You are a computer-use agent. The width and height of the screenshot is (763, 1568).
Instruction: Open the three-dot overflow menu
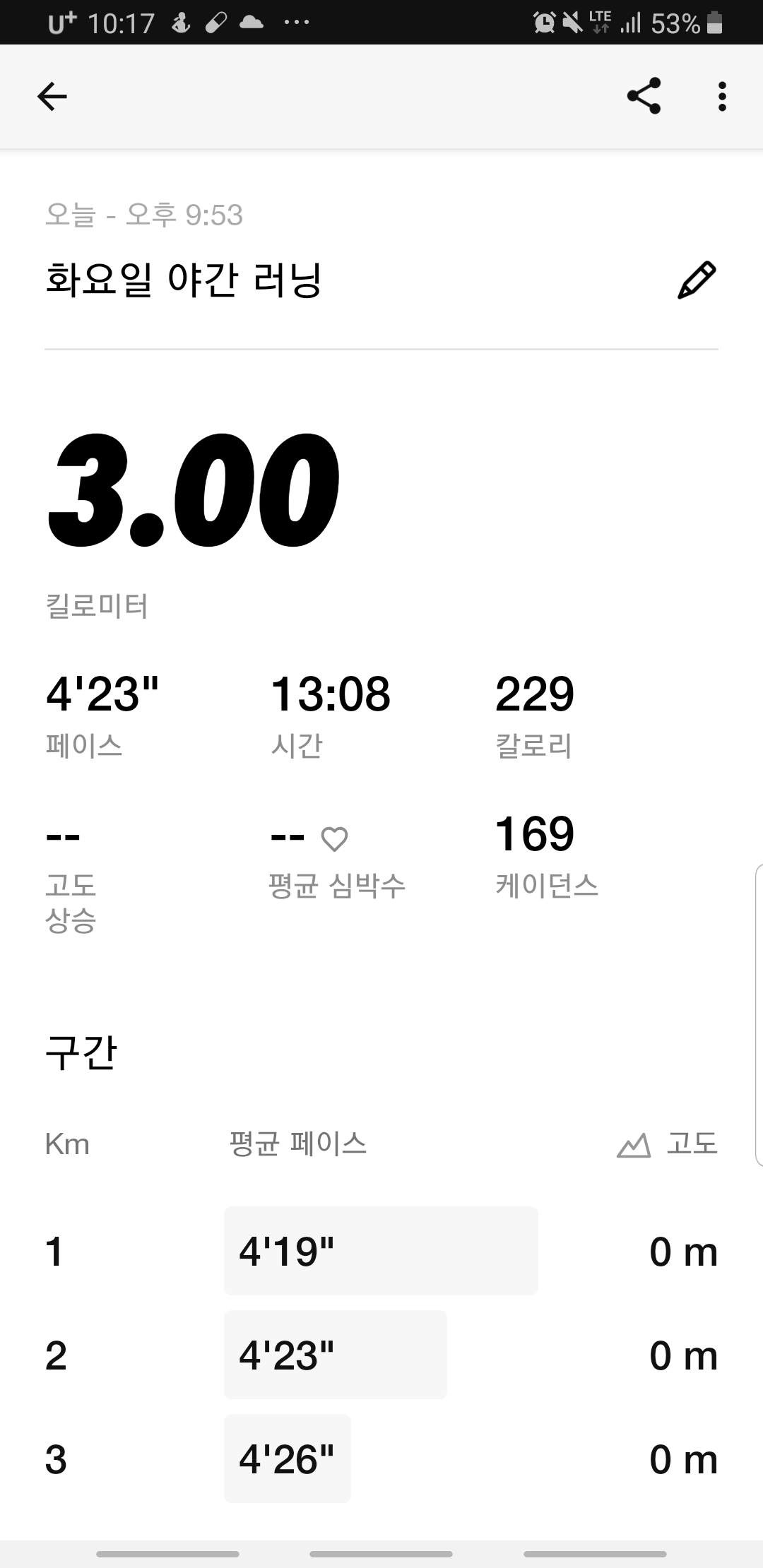(x=721, y=97)
